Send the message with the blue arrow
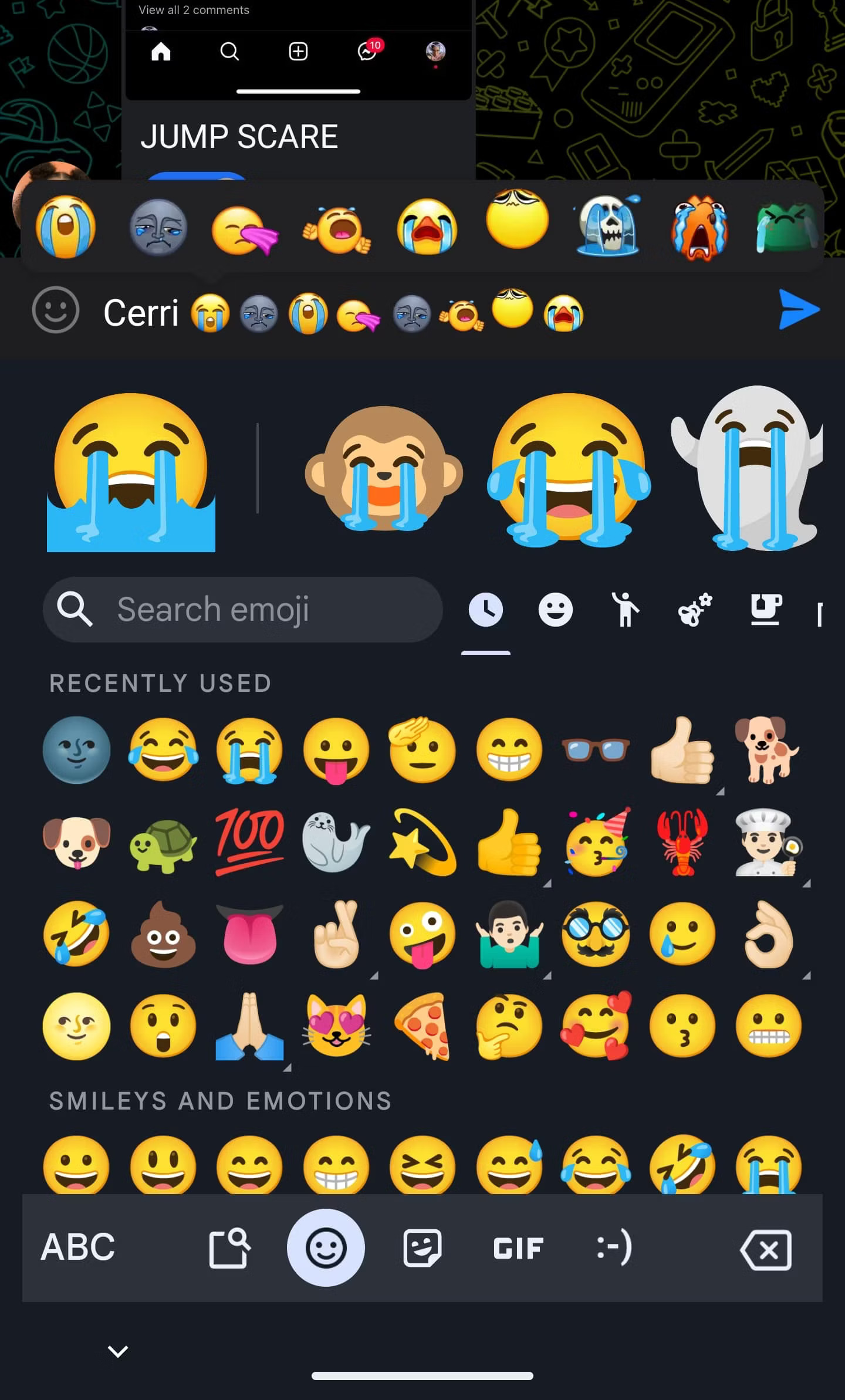 (799, 309)
